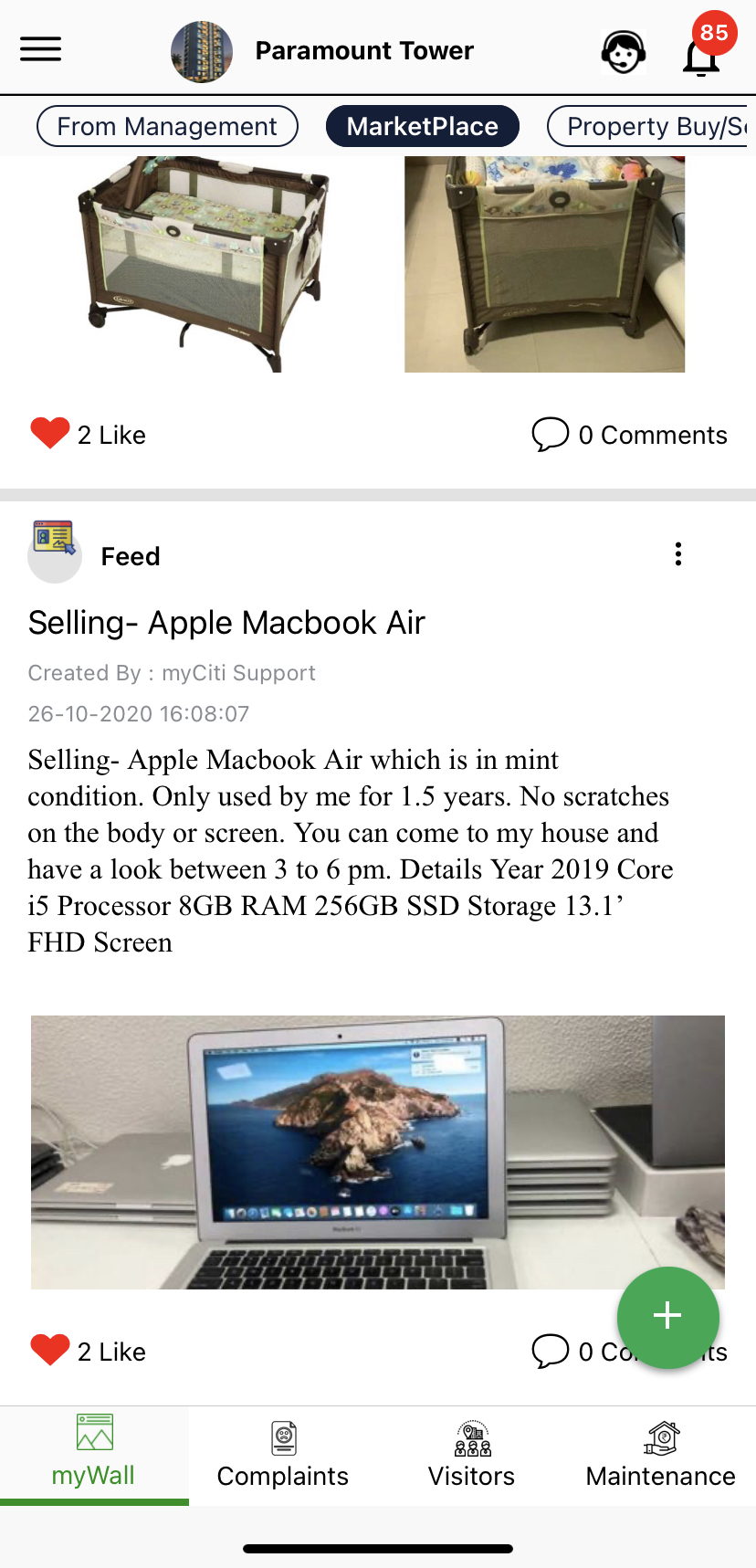Select the From Management filter chip
This screenshot has width=756, height=1568.
click(167, 126)
